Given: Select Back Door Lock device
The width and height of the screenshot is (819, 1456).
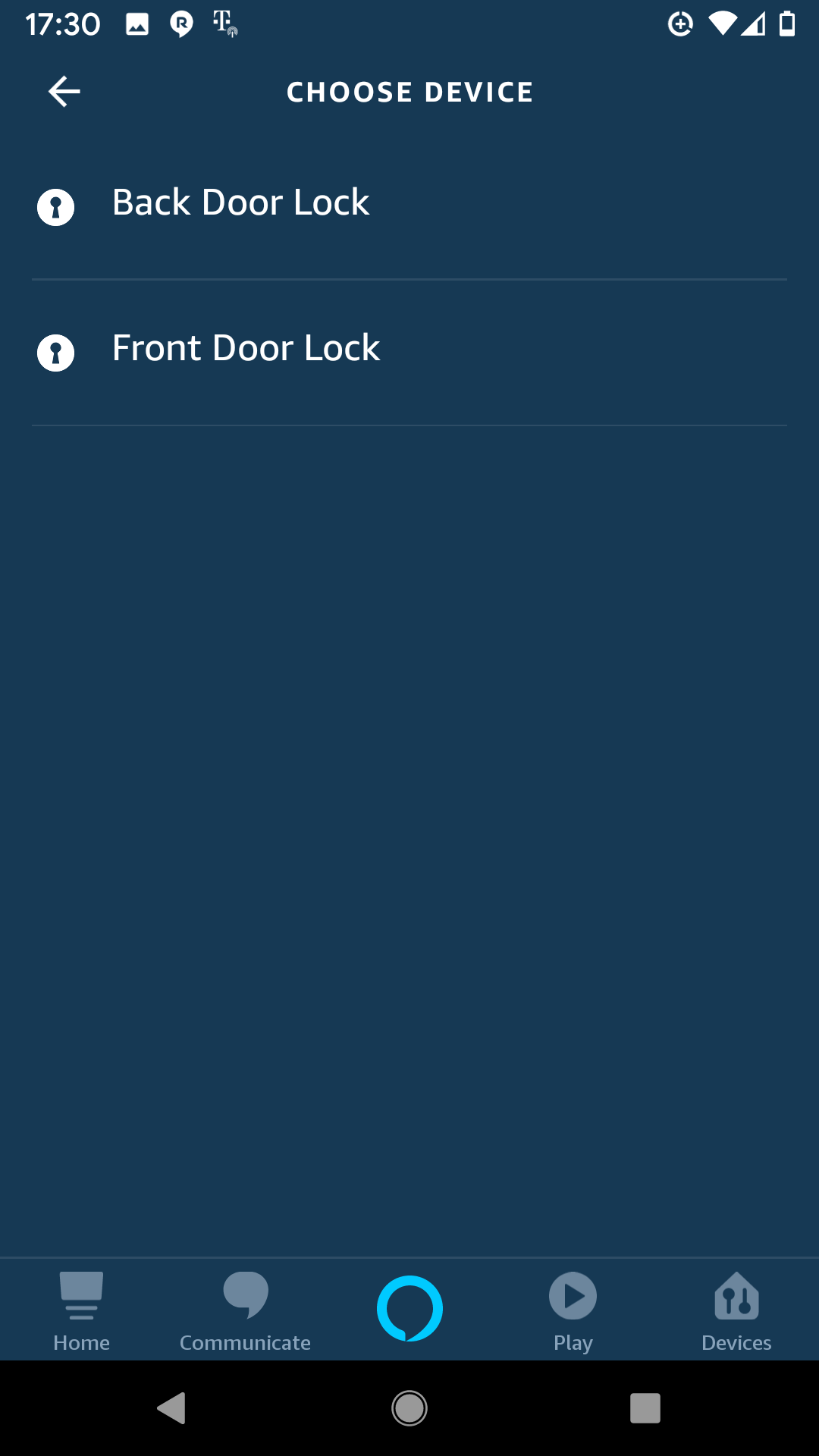Looking at the screenshot, I should tap(241, 203).
